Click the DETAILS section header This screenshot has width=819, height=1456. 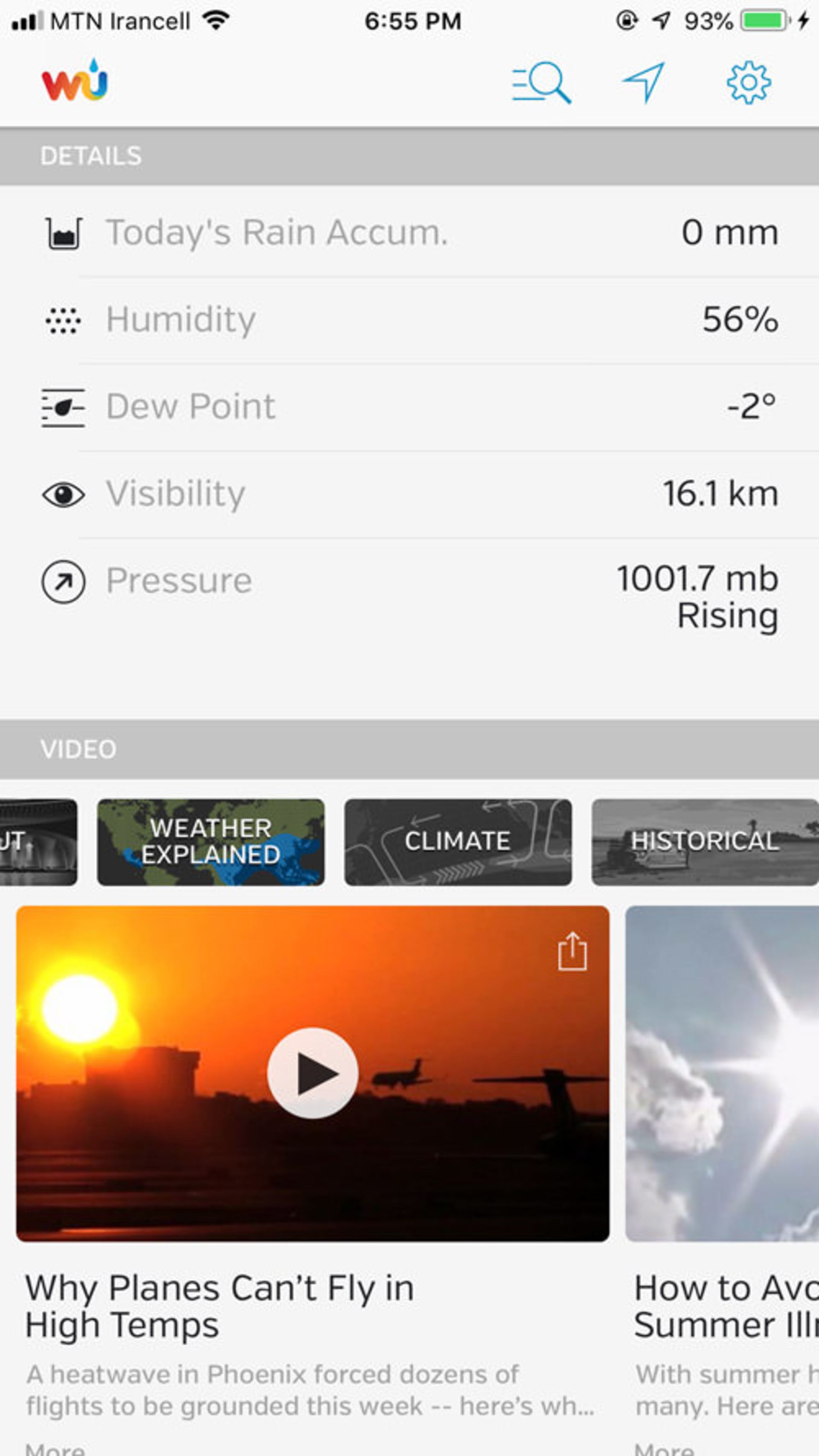[90, 155]
